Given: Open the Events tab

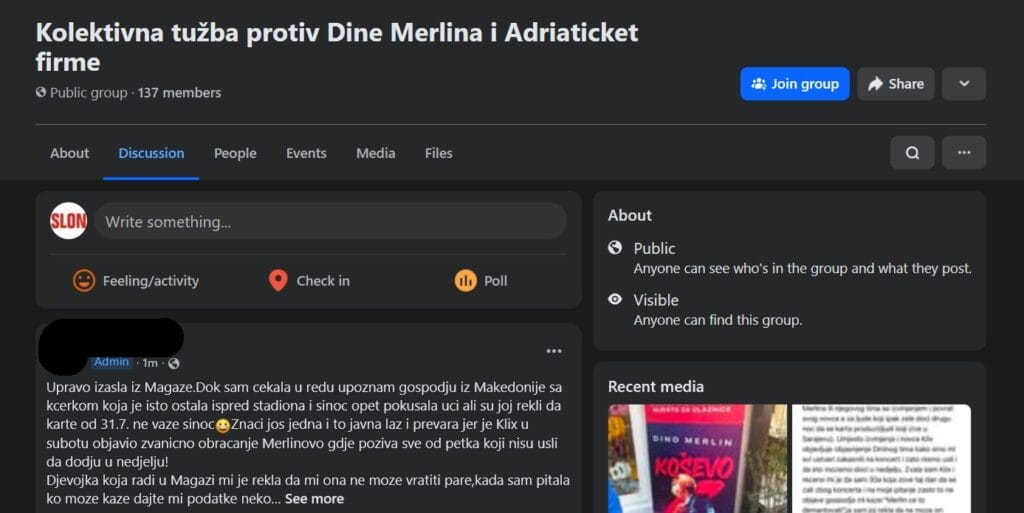Looking at the screenshot, I should [x=306, y=153].
